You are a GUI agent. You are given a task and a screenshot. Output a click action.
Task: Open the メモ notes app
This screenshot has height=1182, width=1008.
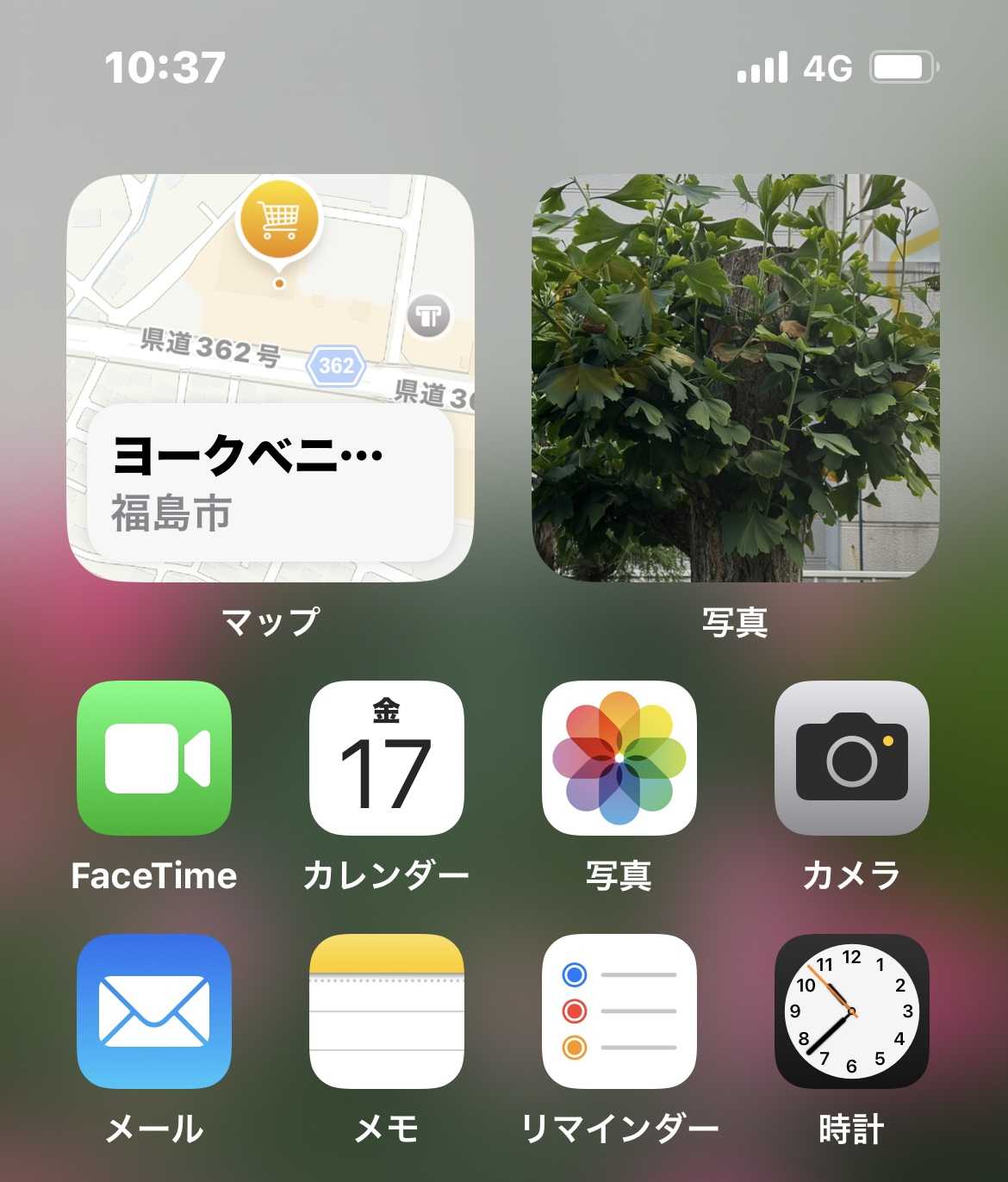pyautogui.click(x=387, y=1011)
